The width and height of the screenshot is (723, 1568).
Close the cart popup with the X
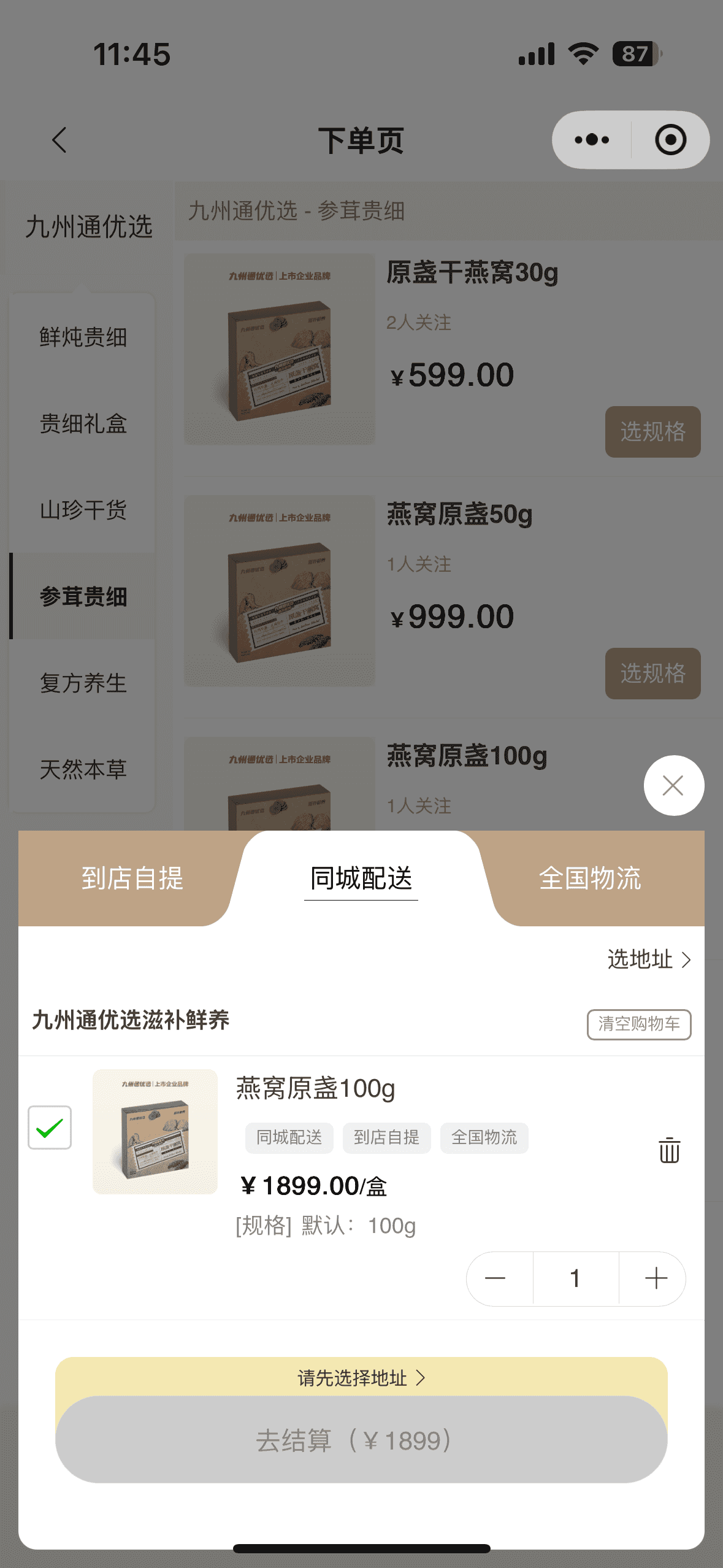coord(673,785)
